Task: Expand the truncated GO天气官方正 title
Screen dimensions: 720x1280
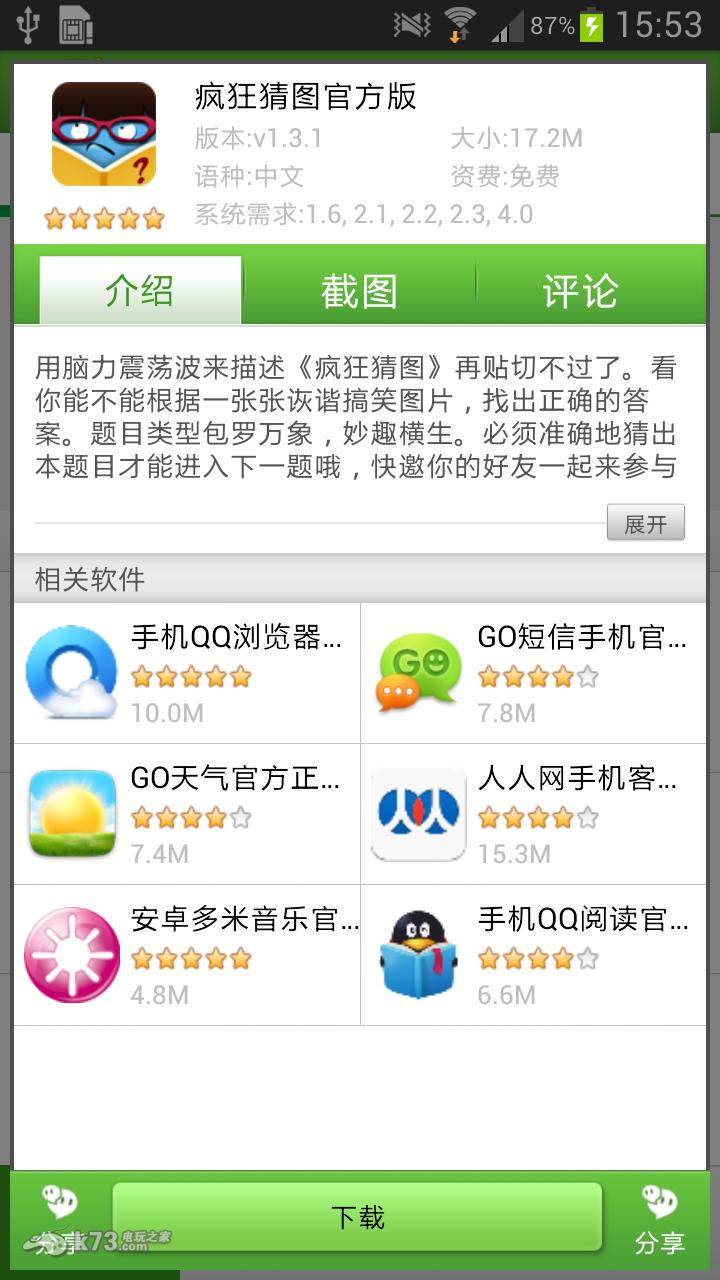Action: coord(240,778)
